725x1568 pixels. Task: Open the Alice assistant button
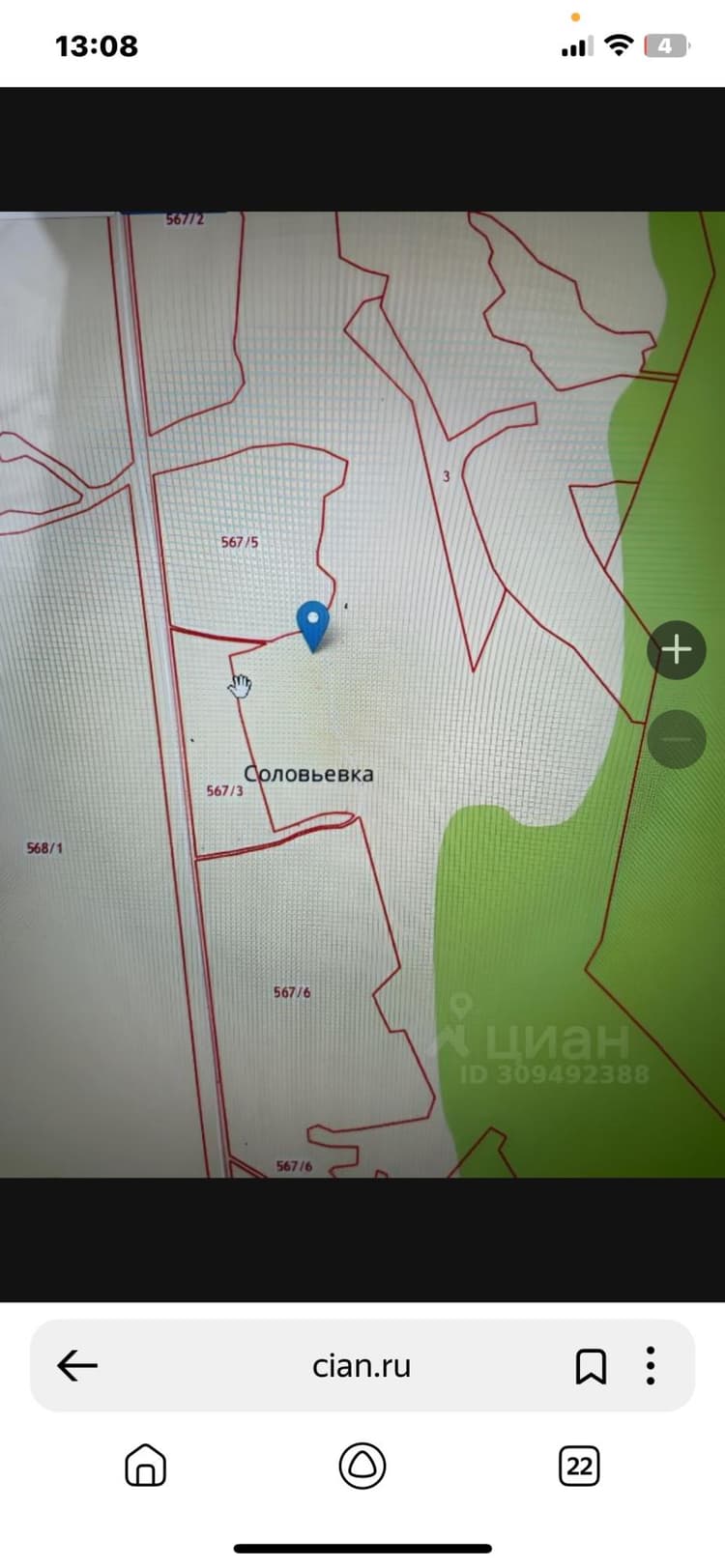[x=362, y=1466]
